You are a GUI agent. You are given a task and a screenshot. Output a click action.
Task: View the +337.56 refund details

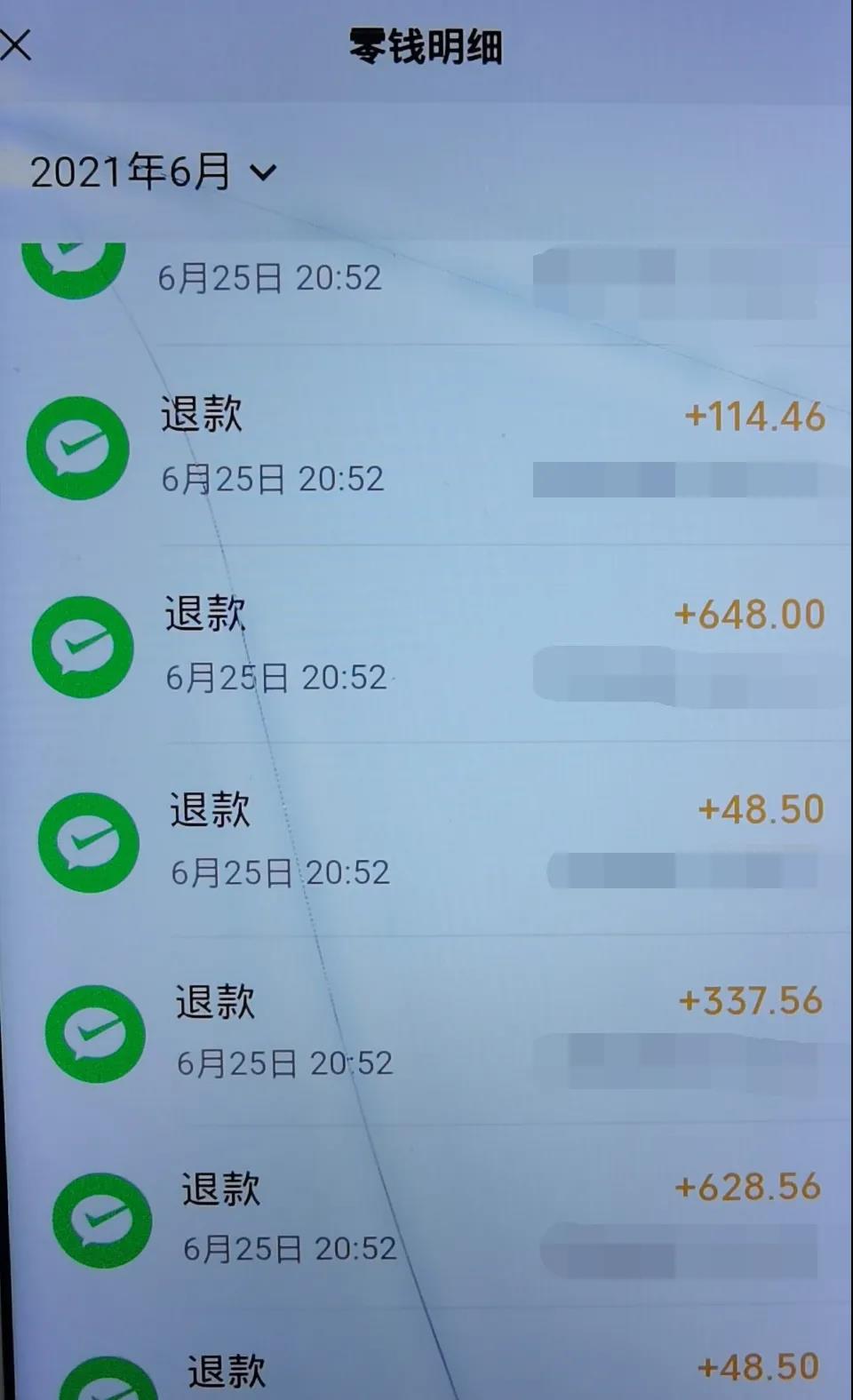click(426, 1032)
